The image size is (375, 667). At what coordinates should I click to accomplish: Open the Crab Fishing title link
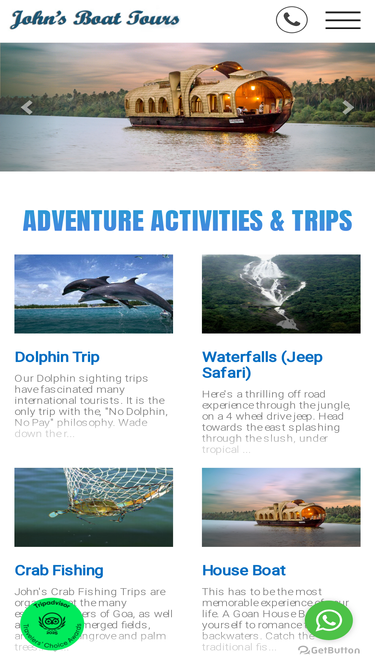click(x=59, y=570)
